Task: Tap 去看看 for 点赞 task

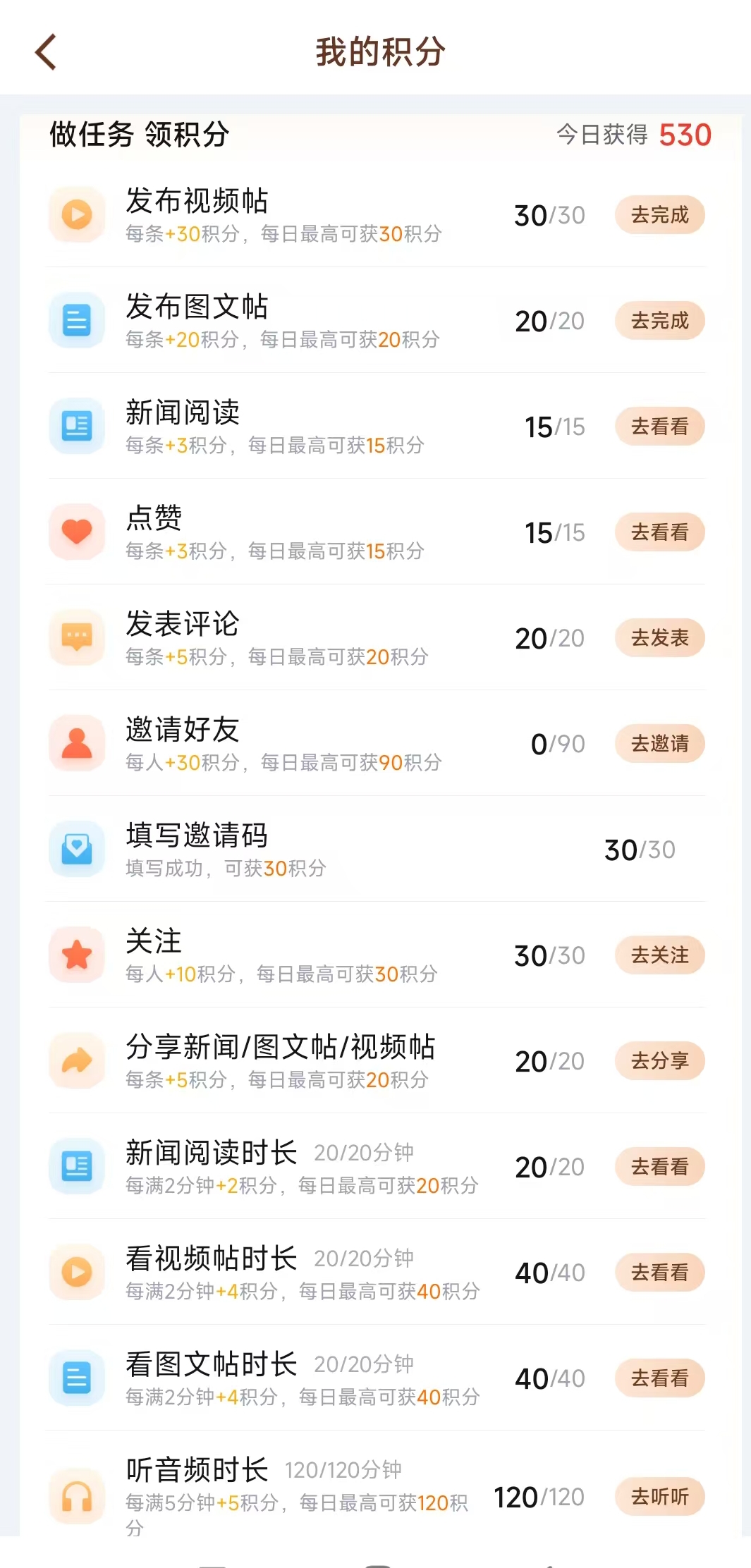Action: coord(659,532)
